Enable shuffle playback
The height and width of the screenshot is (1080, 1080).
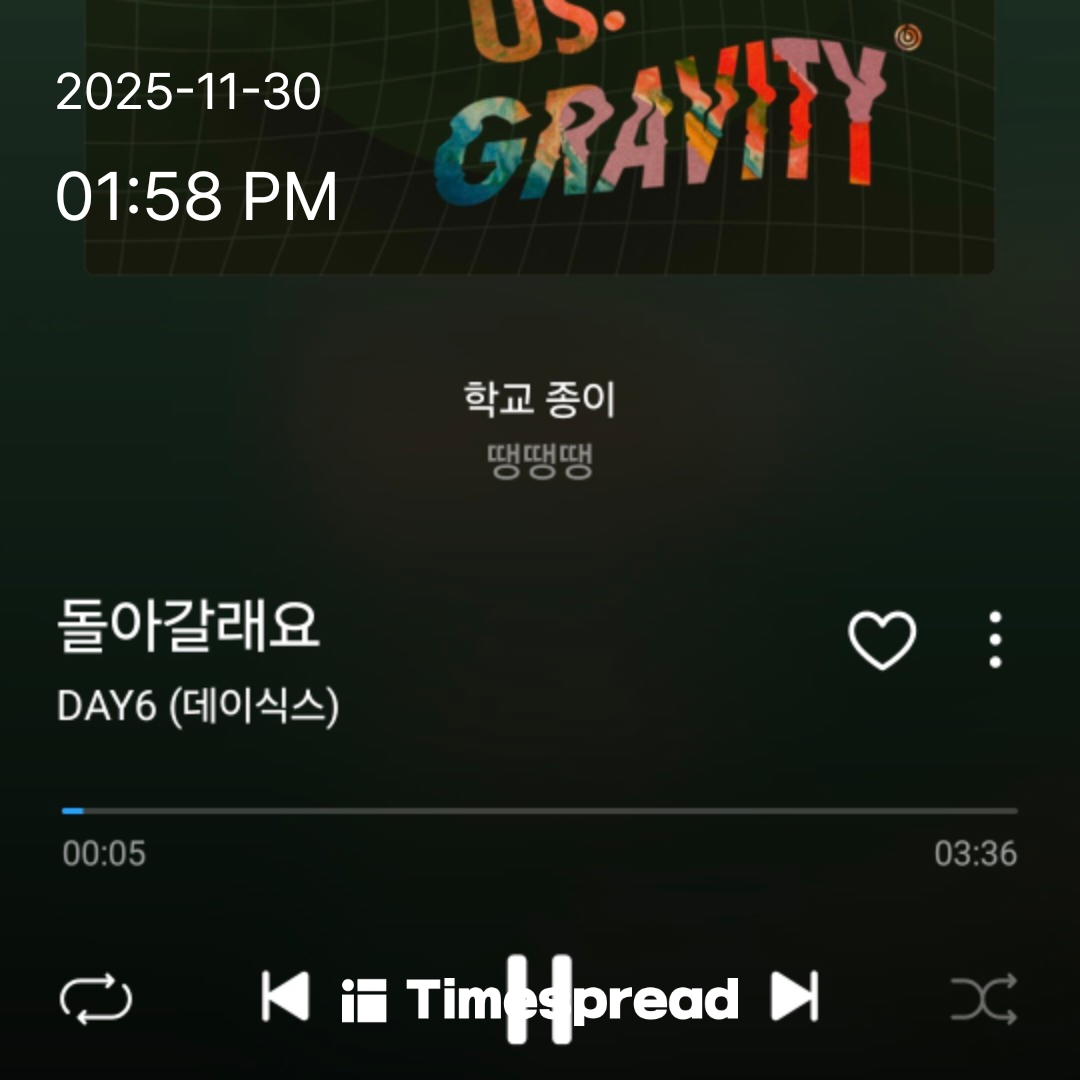pos(984,999)
